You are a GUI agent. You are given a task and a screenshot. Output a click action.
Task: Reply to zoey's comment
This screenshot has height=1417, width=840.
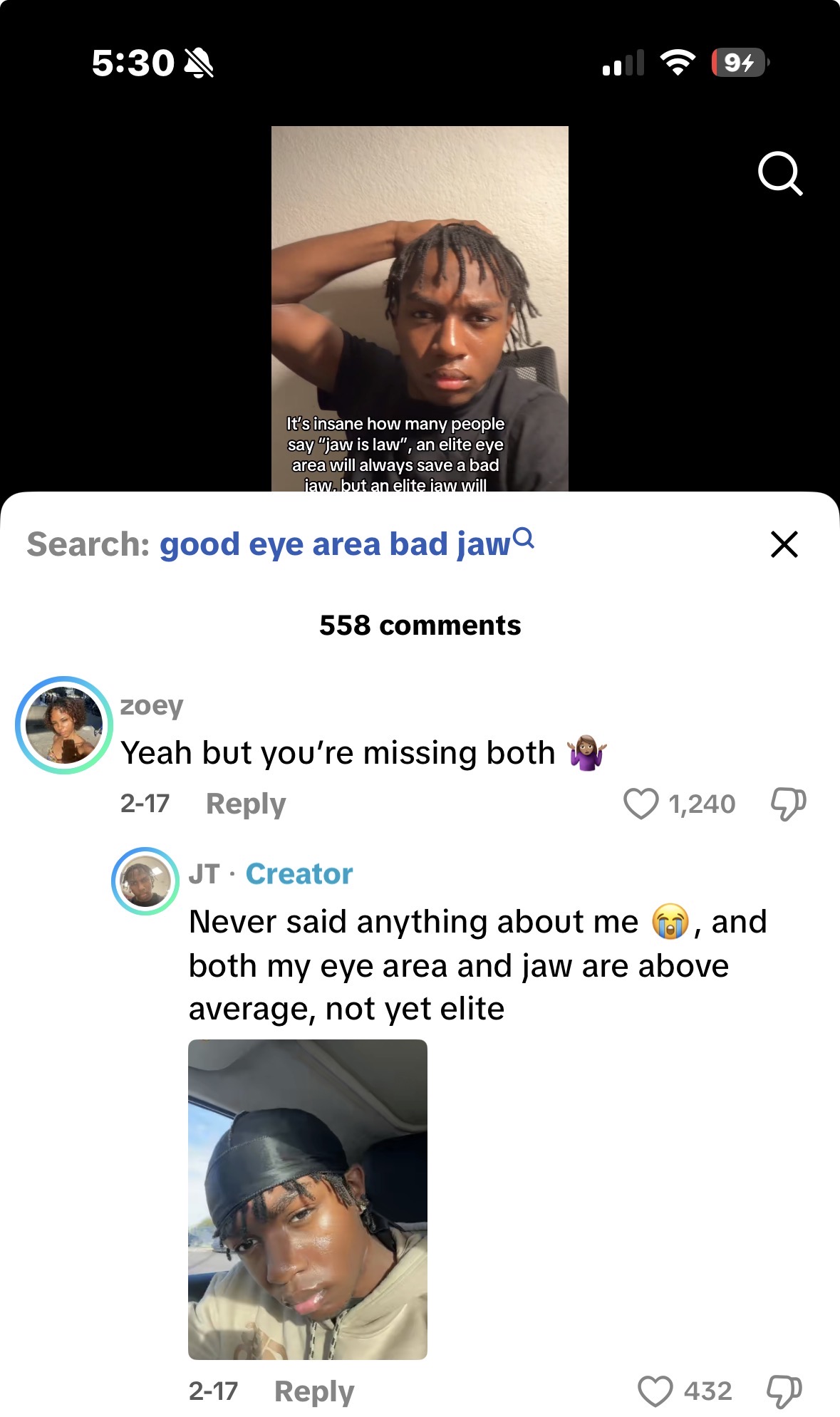(x=245, y=804)
